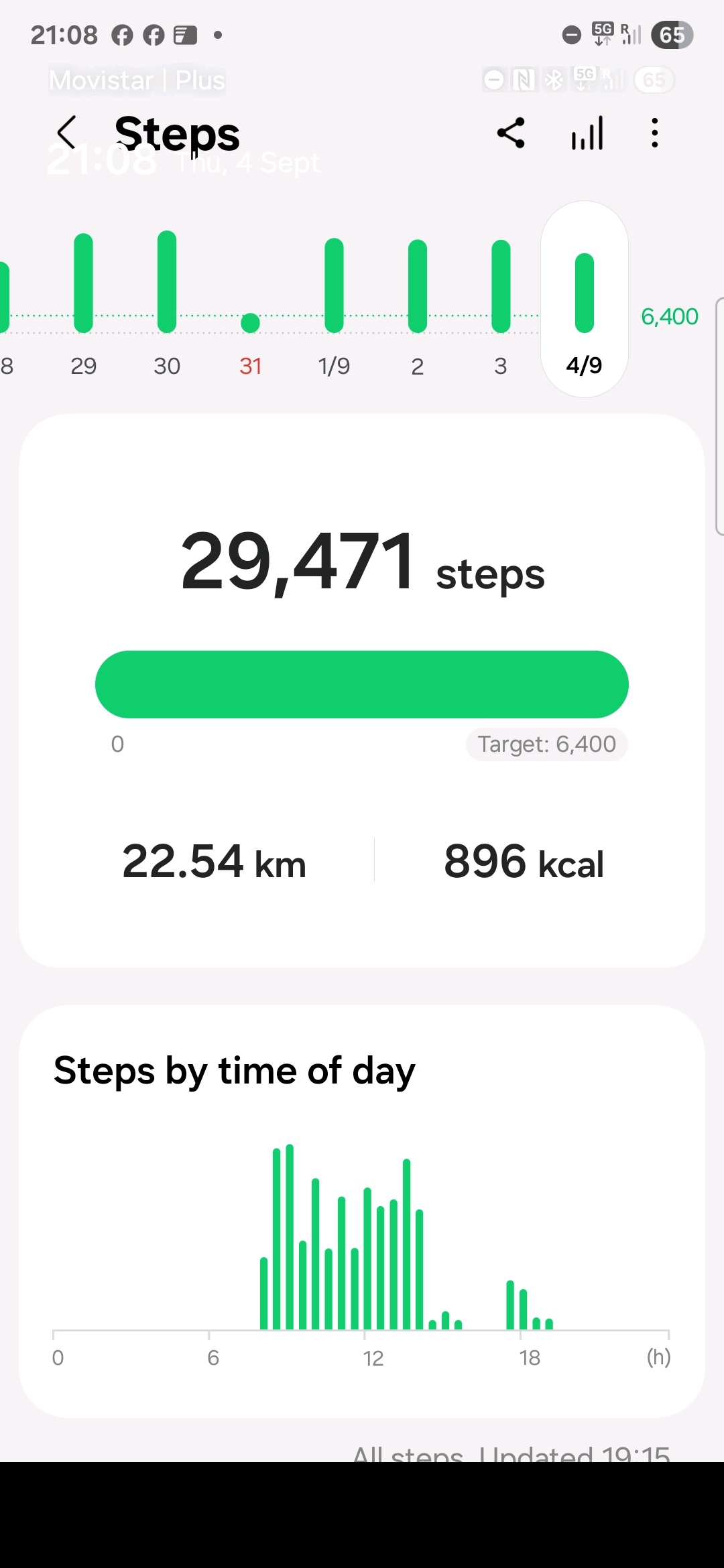The height and width of the screenshot is (1568, 724).
Task: View steps for day 31
Action: point(250,335)
